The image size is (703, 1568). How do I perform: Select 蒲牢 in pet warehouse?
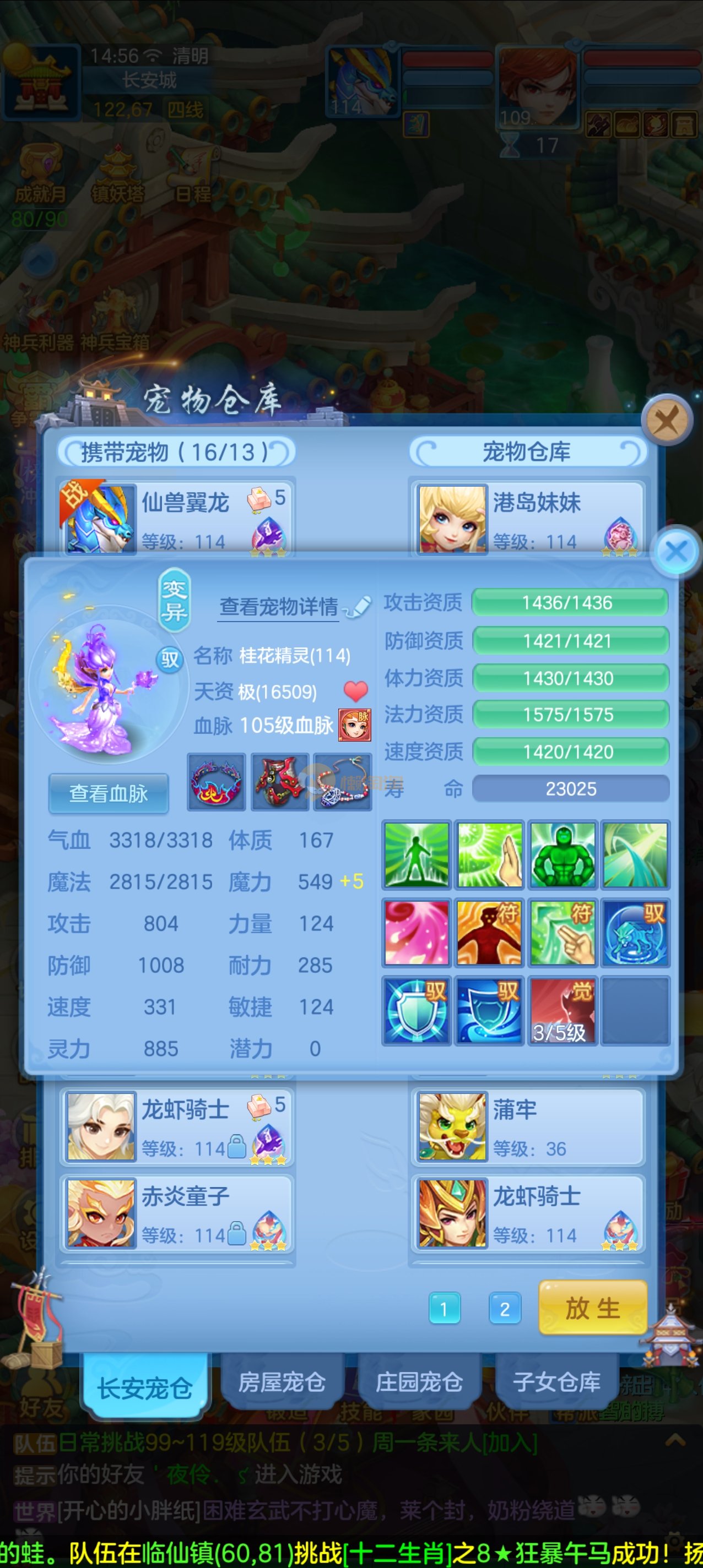(528, 1128)
